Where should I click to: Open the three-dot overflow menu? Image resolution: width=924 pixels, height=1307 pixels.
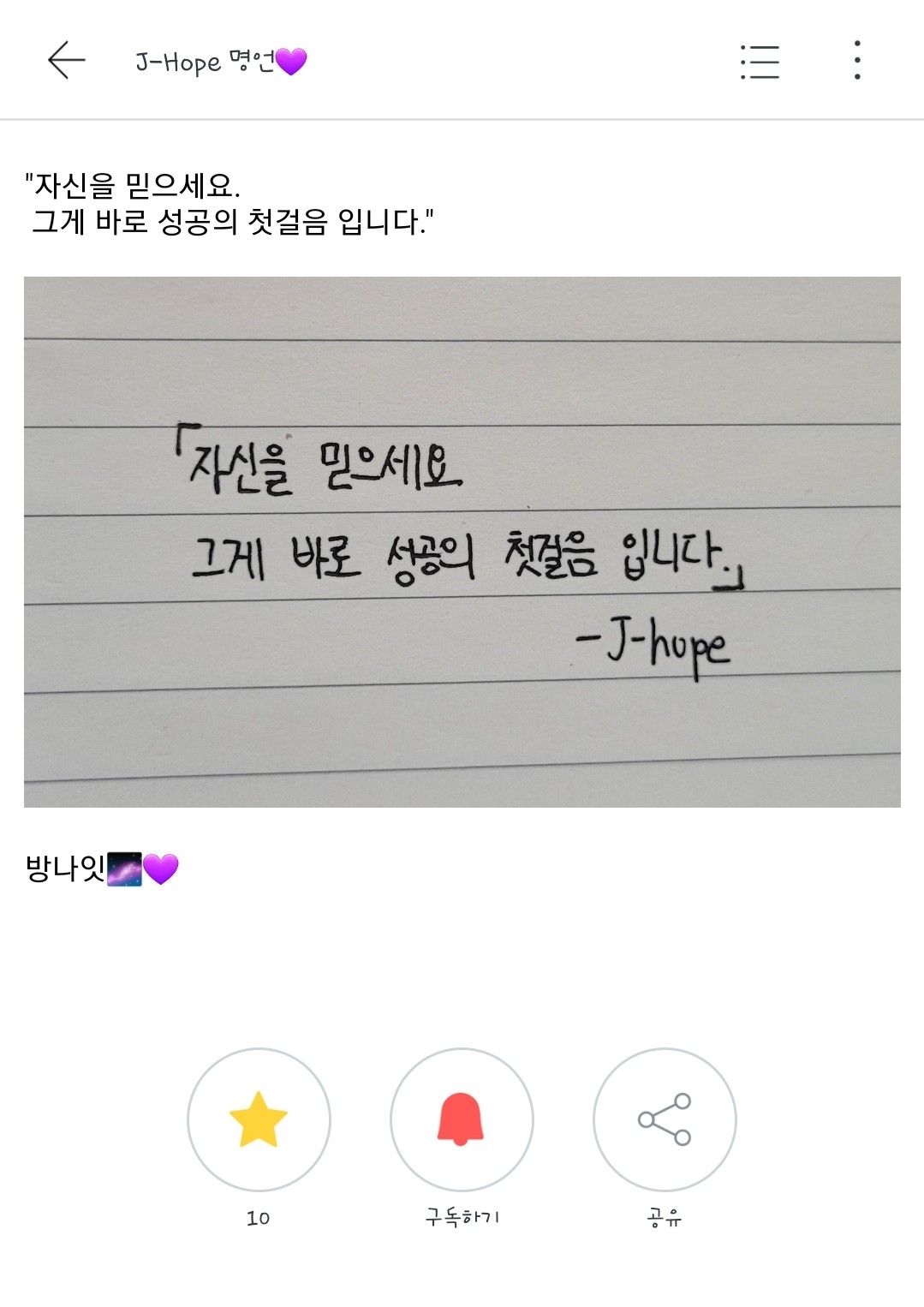coord(856,61)
